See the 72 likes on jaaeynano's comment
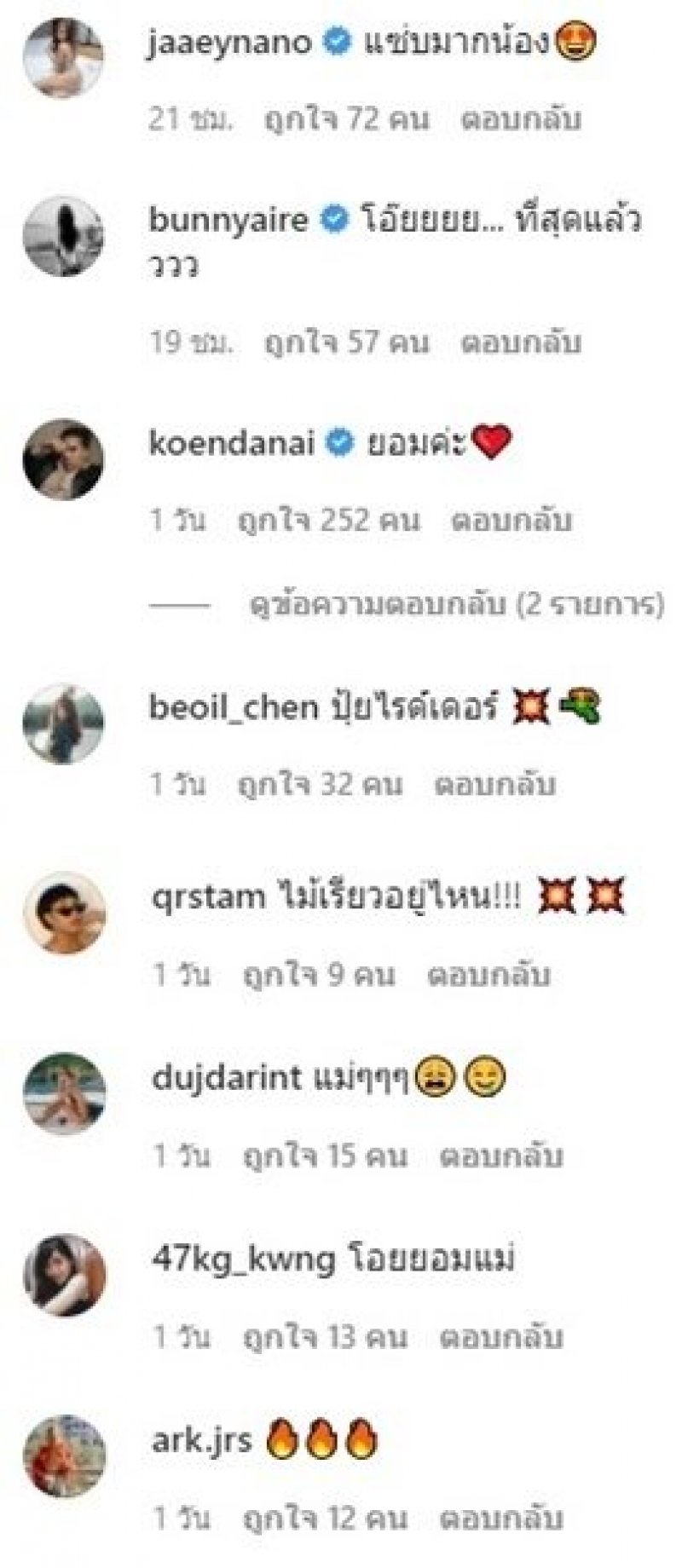Image resolution: width=682 pixels, height=1568 pixels. point(346,119)
